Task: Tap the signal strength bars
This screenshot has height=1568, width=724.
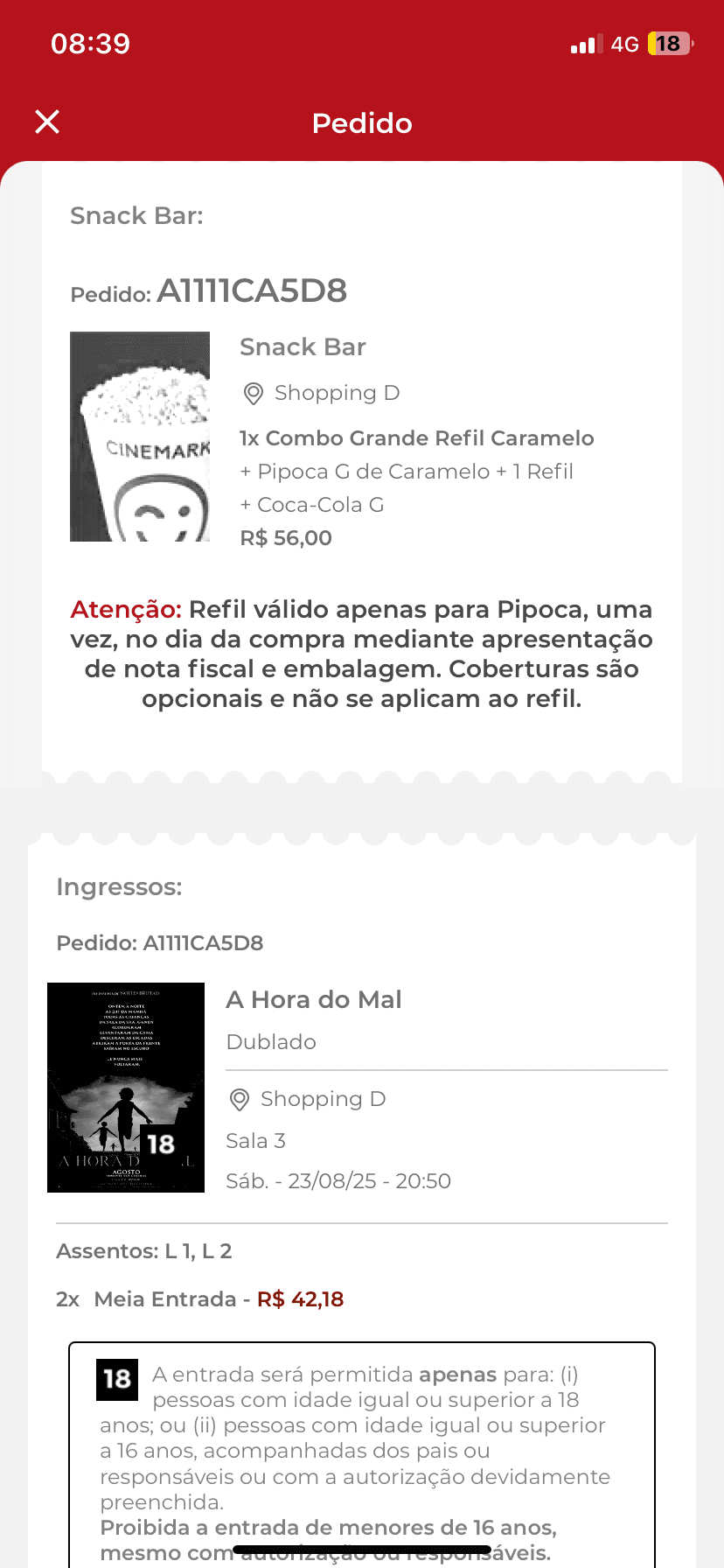Action: [584, 44]
